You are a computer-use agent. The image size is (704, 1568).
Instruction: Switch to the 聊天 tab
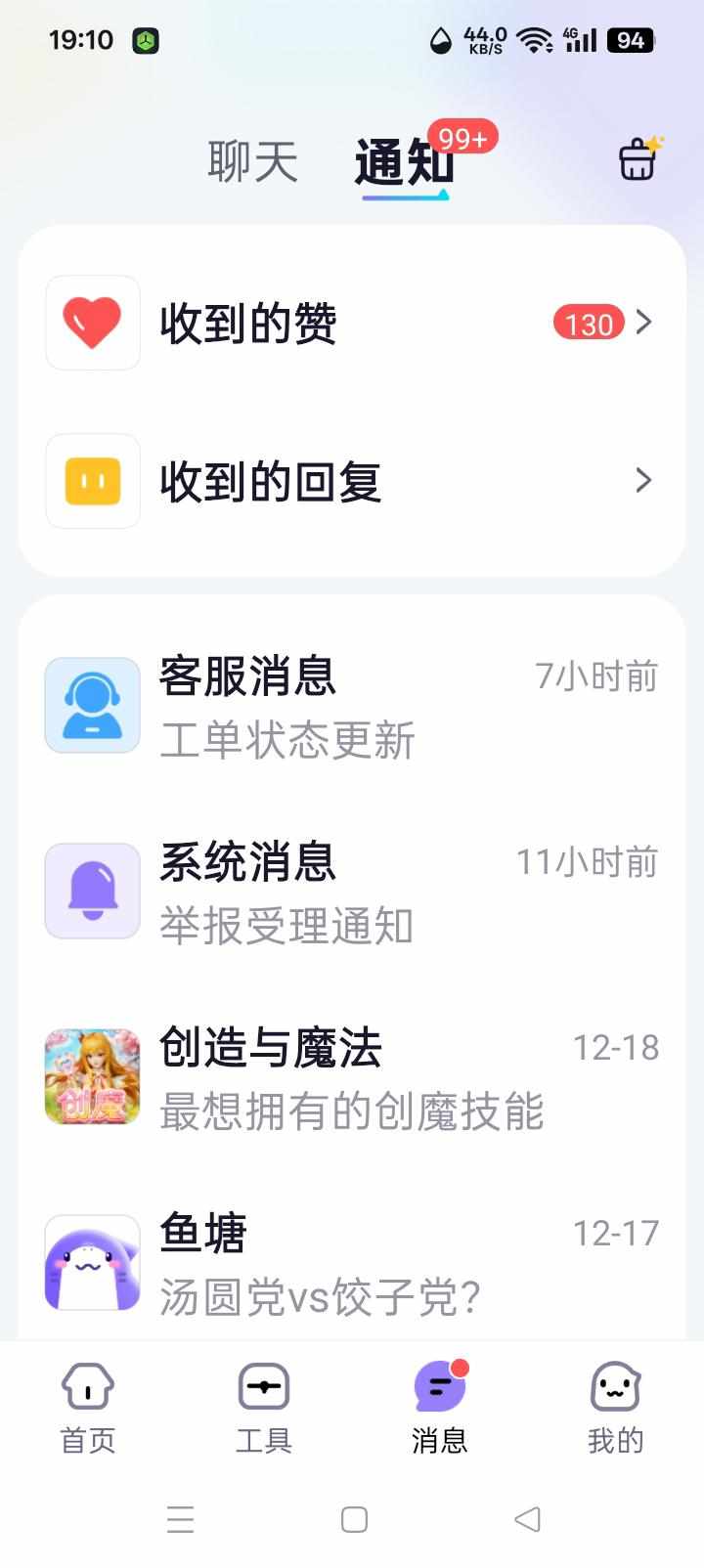(252, 161)
